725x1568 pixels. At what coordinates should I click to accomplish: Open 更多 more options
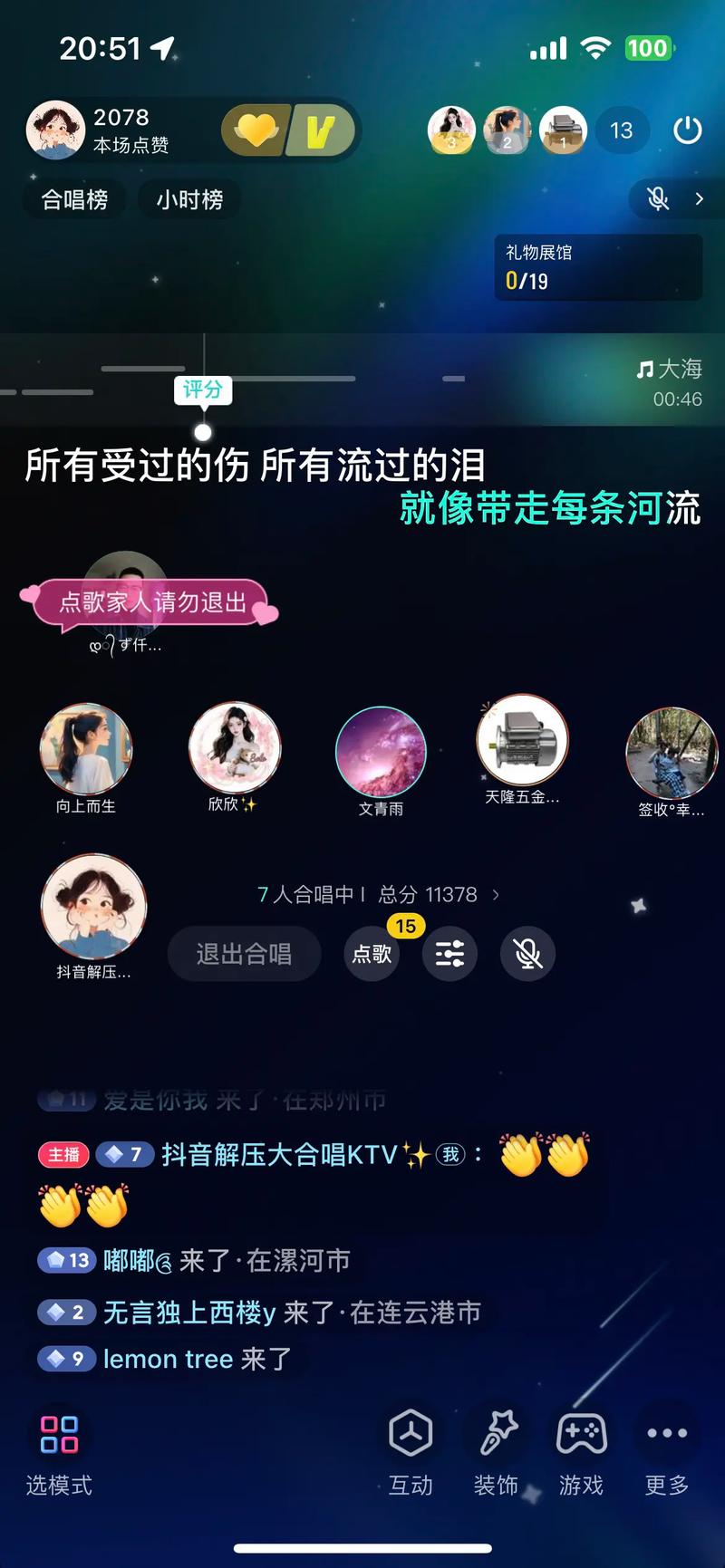tap(667, 1451)
